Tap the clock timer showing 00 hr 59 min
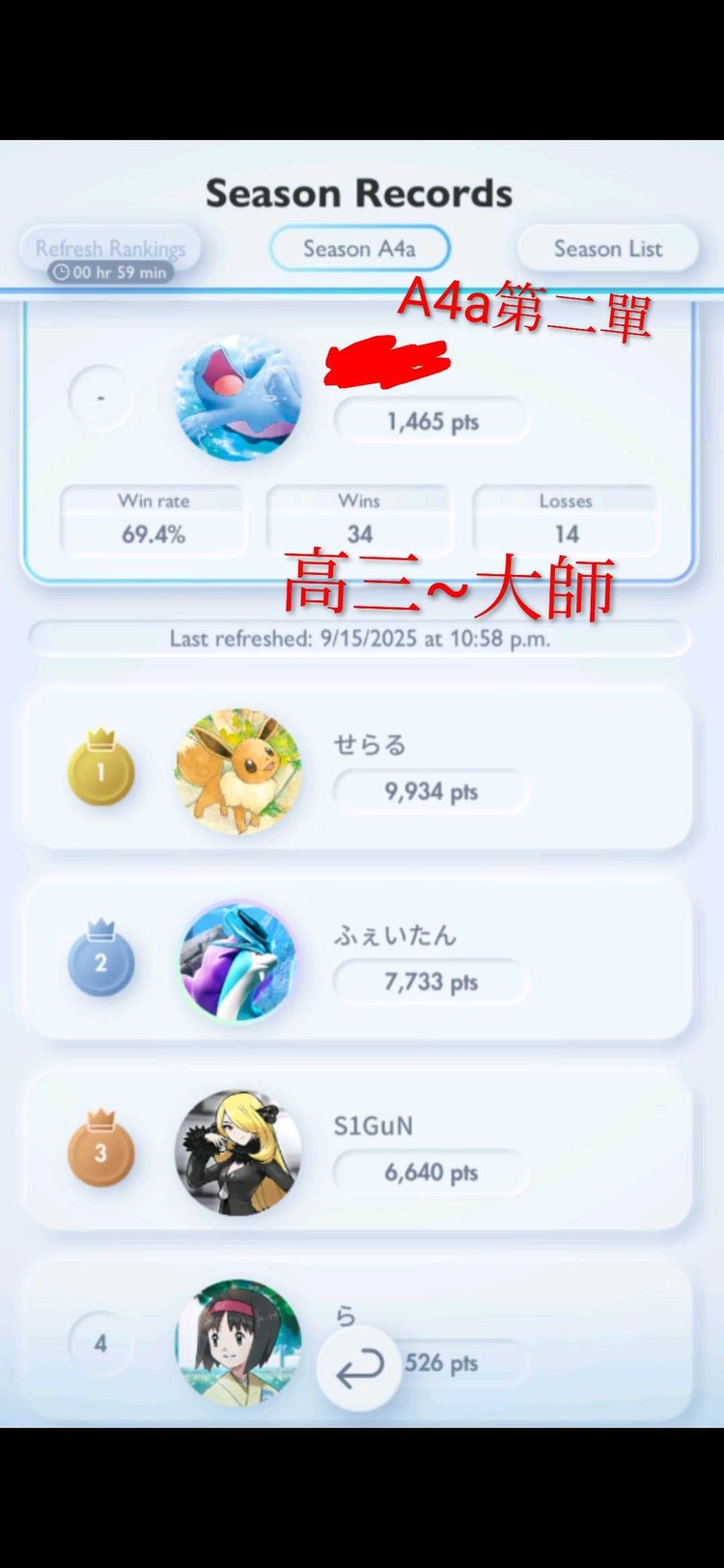Viewport: 724px width, 1568px height. (109, 271)
